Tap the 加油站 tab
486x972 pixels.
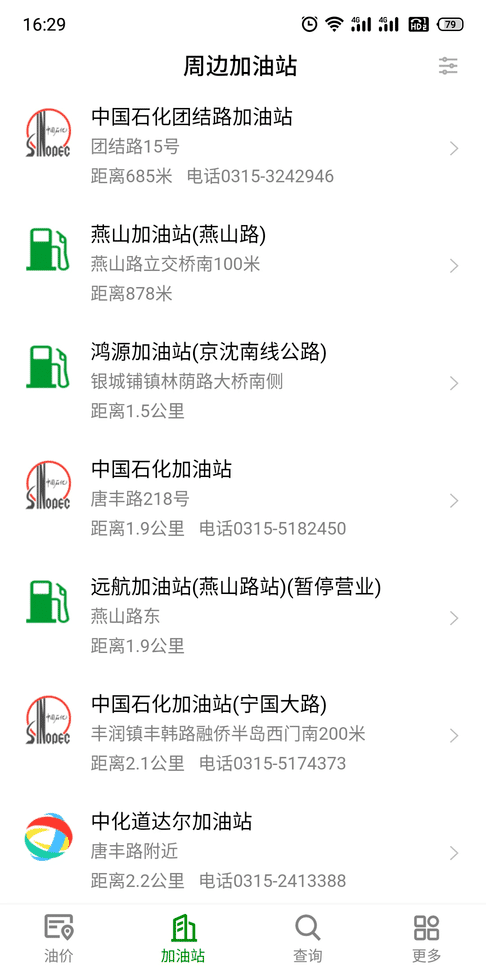183,939
